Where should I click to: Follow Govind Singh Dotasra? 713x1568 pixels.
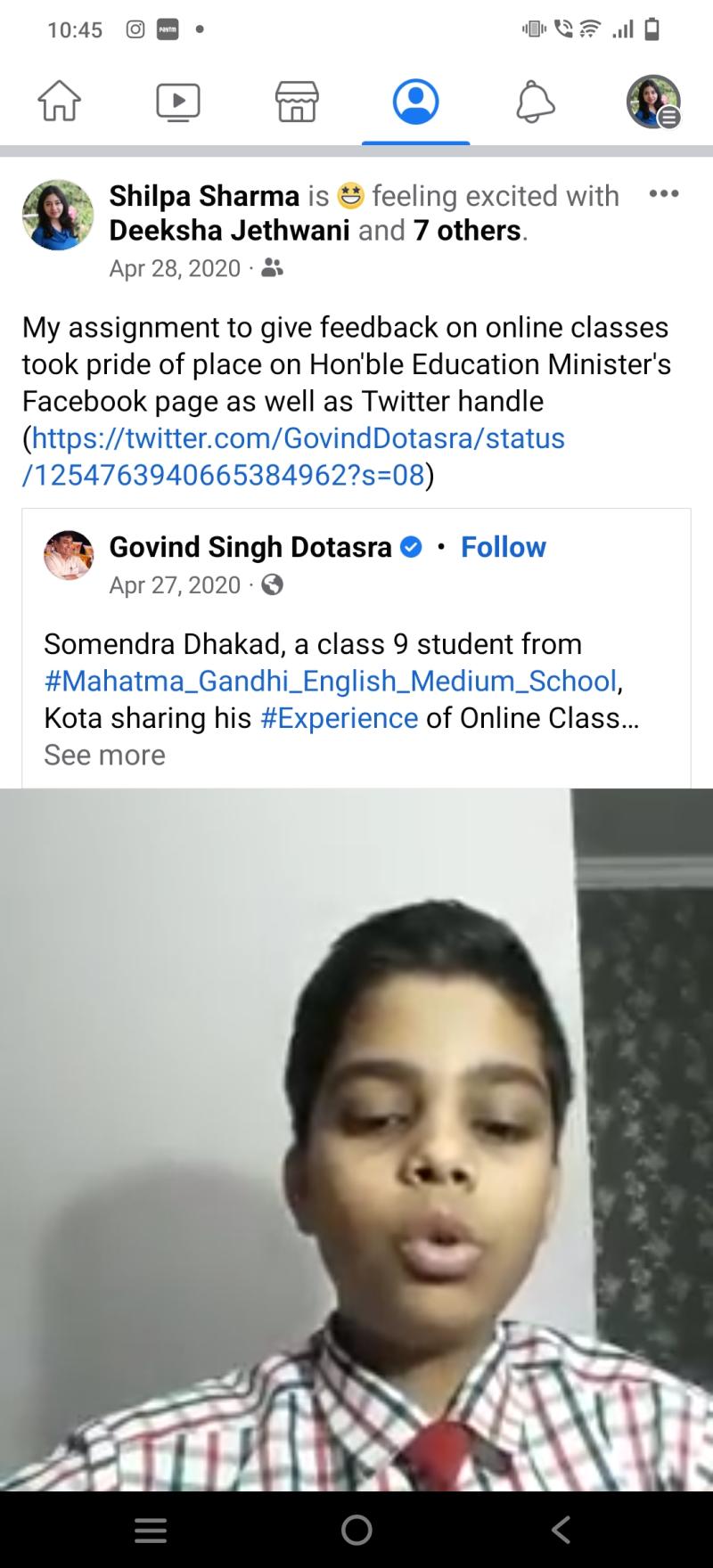tap(504, 546)
